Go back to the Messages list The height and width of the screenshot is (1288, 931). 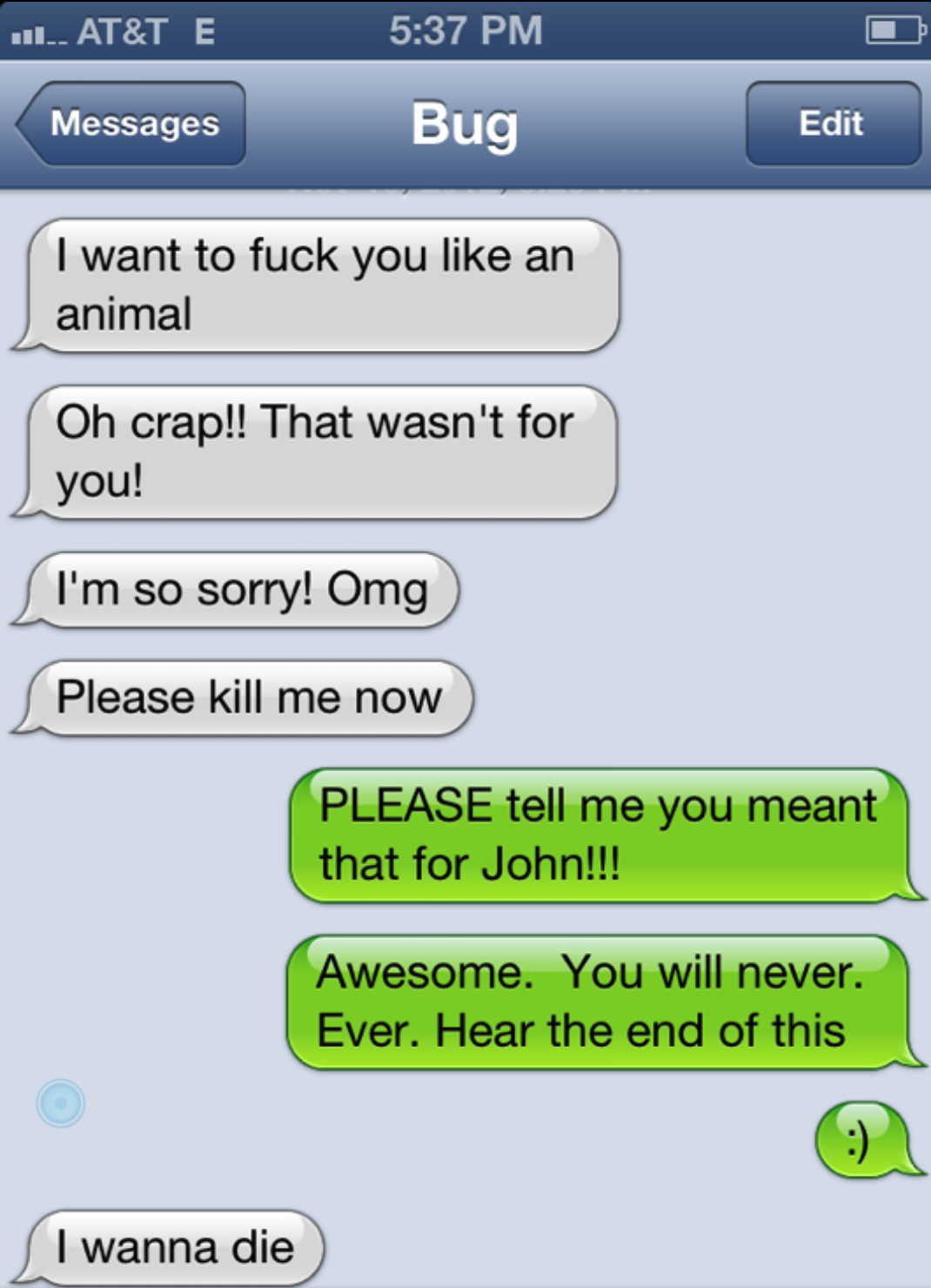click(x=132, y=124)
